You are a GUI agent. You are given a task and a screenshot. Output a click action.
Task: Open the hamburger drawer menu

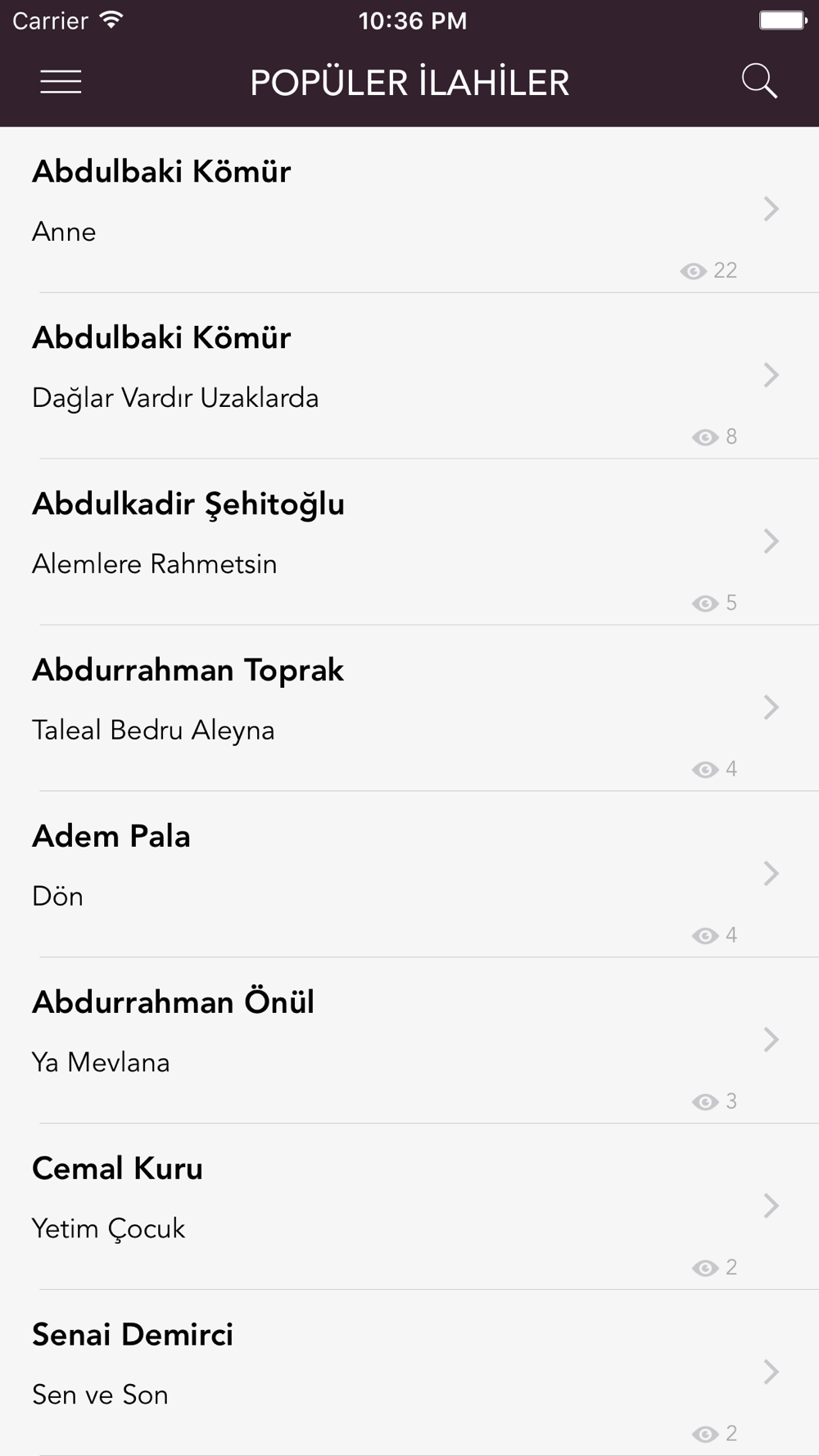(x=61, y=82)
